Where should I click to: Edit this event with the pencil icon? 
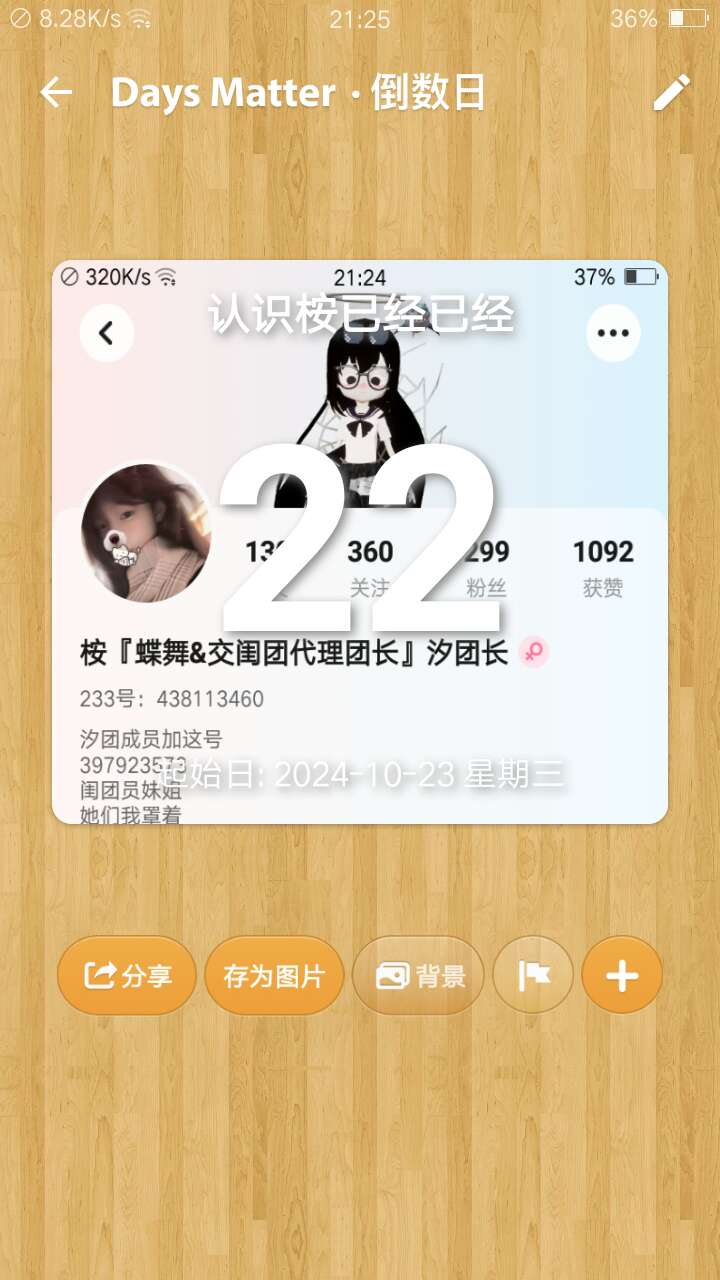(x=671, y=93)
